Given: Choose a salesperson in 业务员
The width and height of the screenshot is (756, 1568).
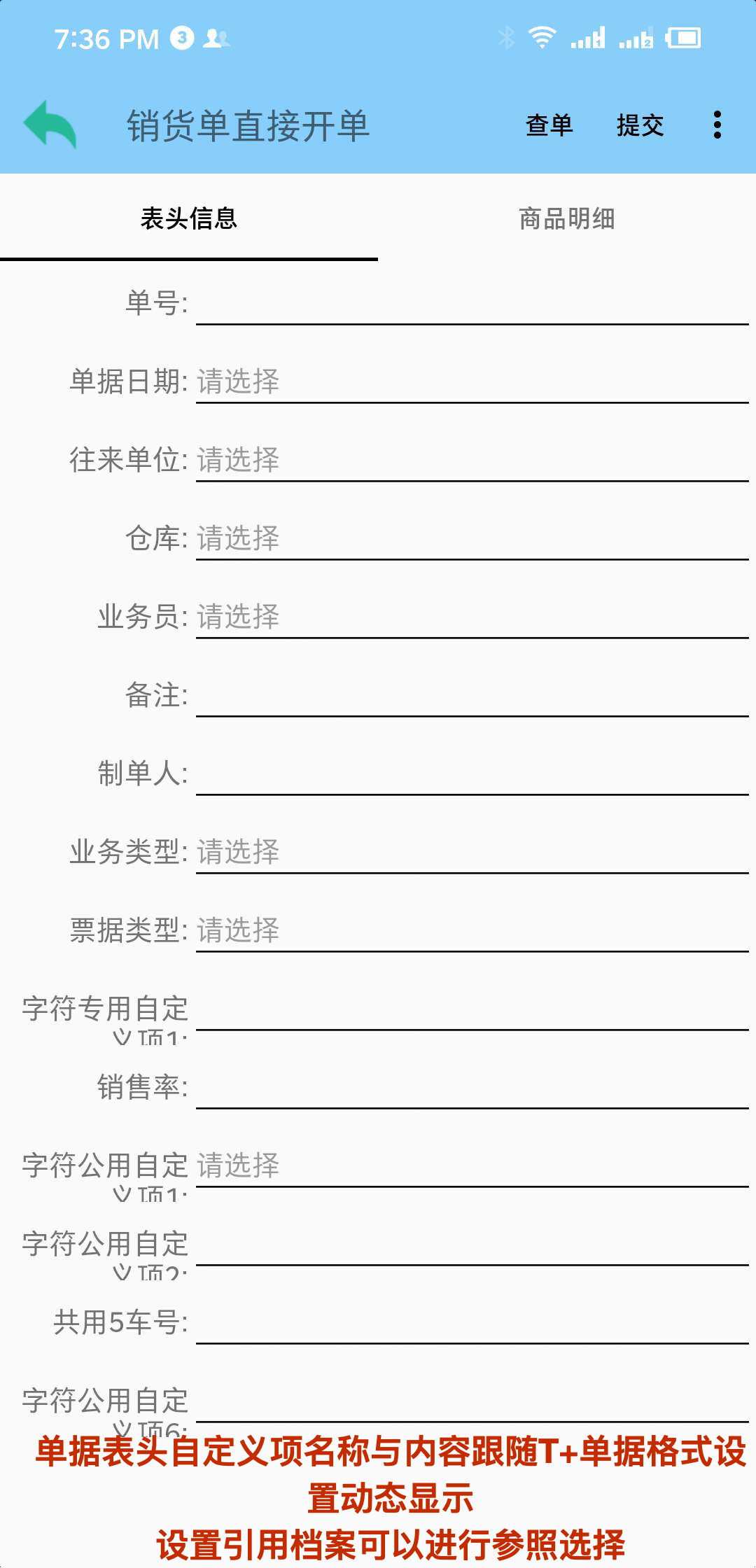Looking at the screenshot, I should (x=472, y=617).
